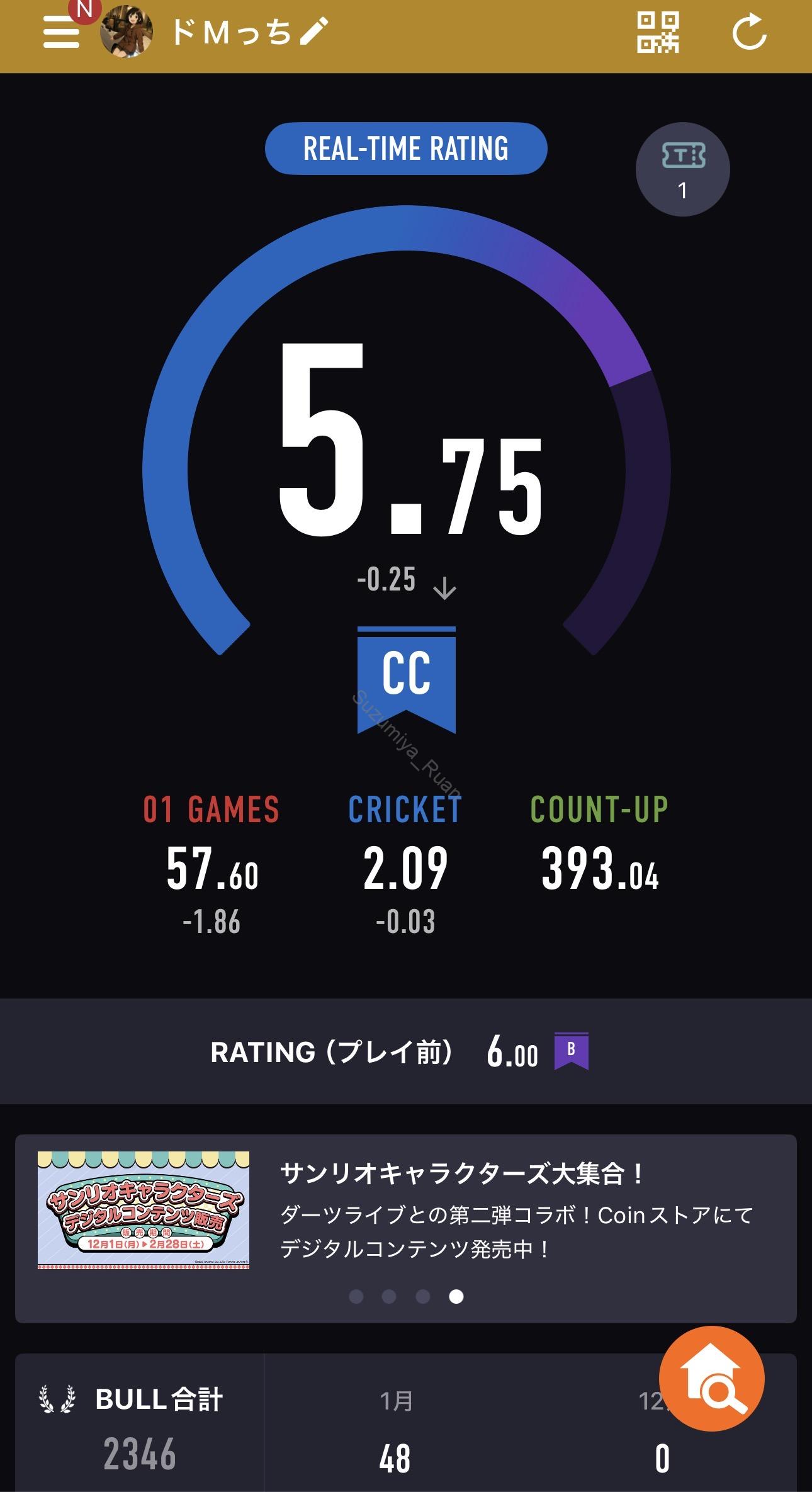Jump to the first banner page dot
Viewport: 812px width, 1492px height.
[x=356, y=1296]
